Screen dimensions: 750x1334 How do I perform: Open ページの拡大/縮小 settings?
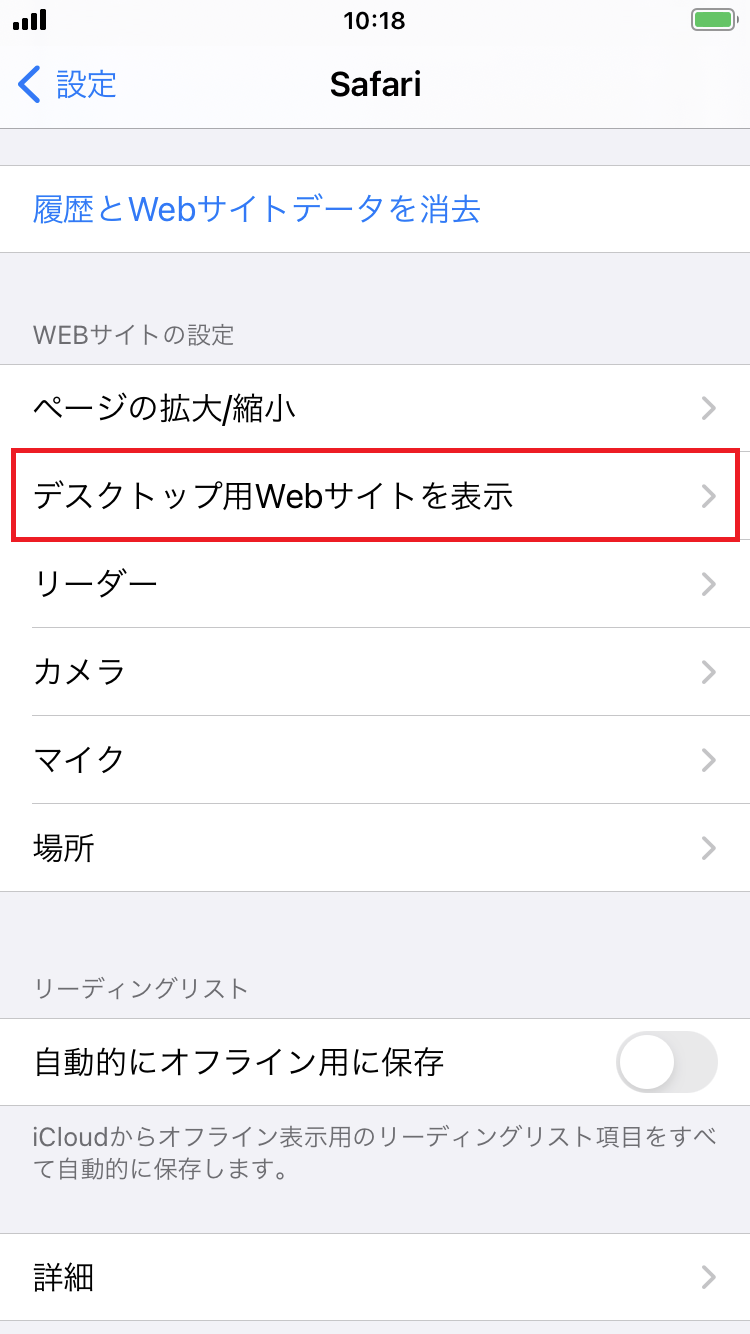click(375, 408)
